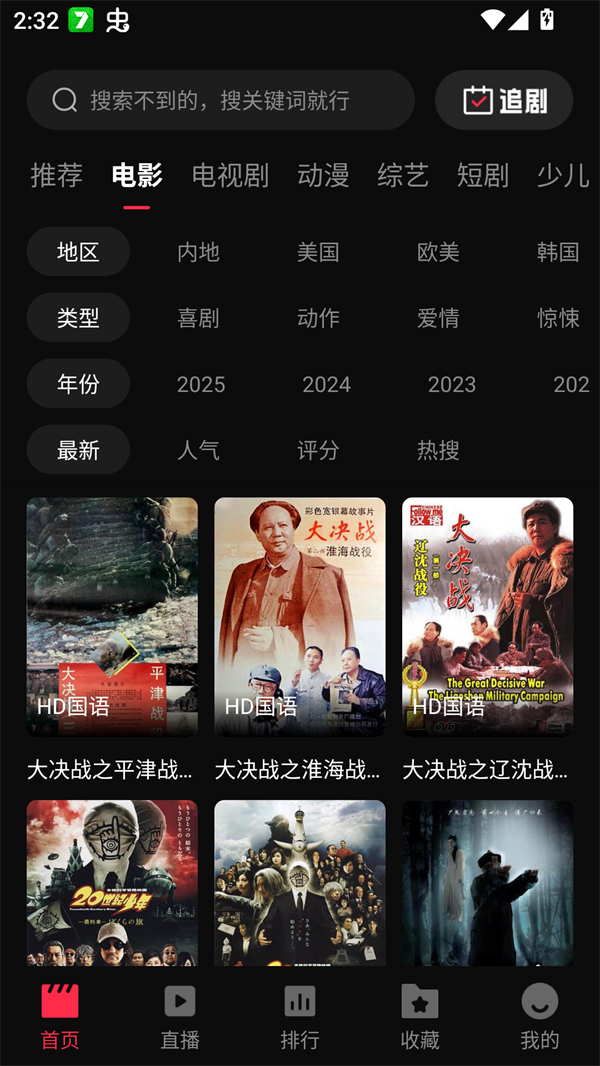Select the 喜剧 genre filter
The image size is (600, 1066).
[x=198, y=318]
